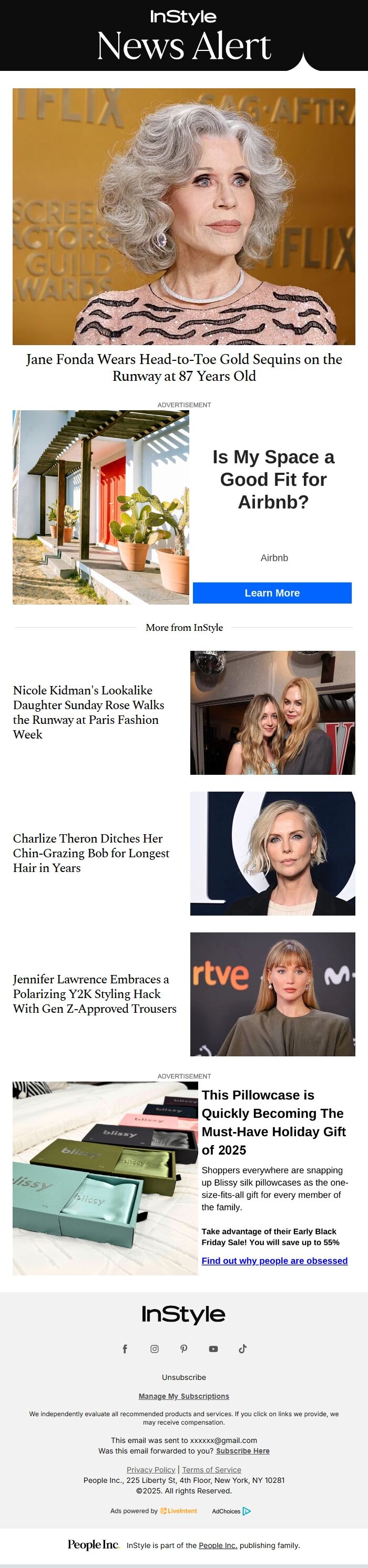Follow 'Find out why people are obsessed' link
The height and width of the screenshot is (1568, 368).
point(274,1261)
